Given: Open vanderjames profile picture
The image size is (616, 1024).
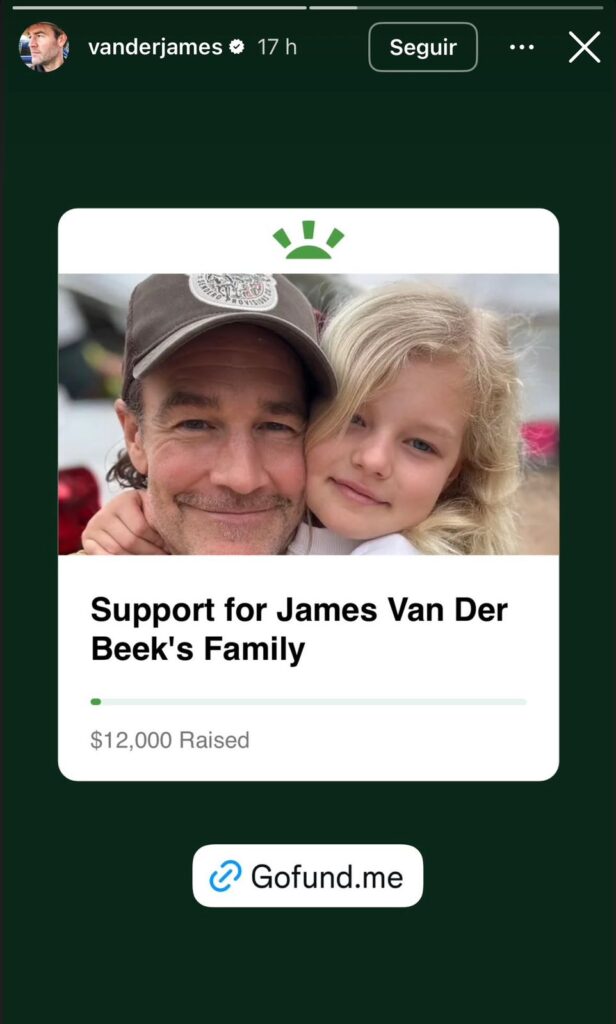Looking at the screenshot, I should (x=42, y=47).
